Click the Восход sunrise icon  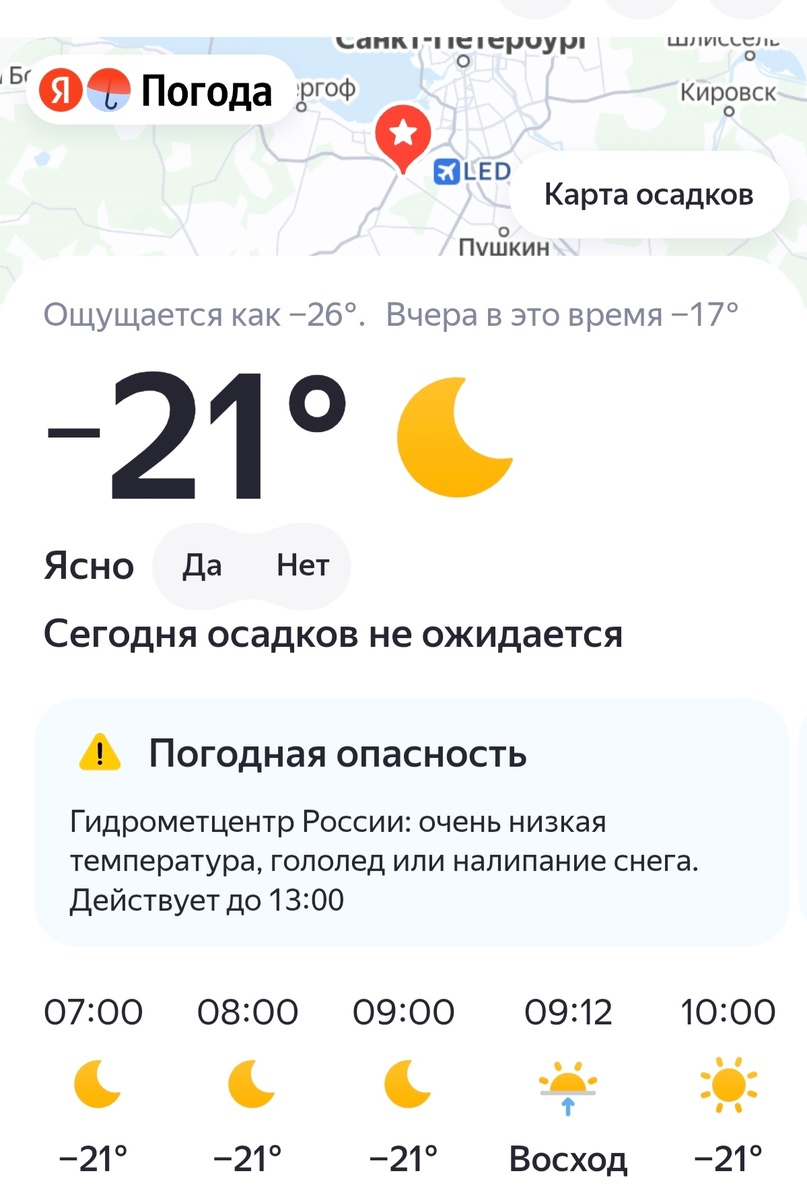pos(568,1085)
